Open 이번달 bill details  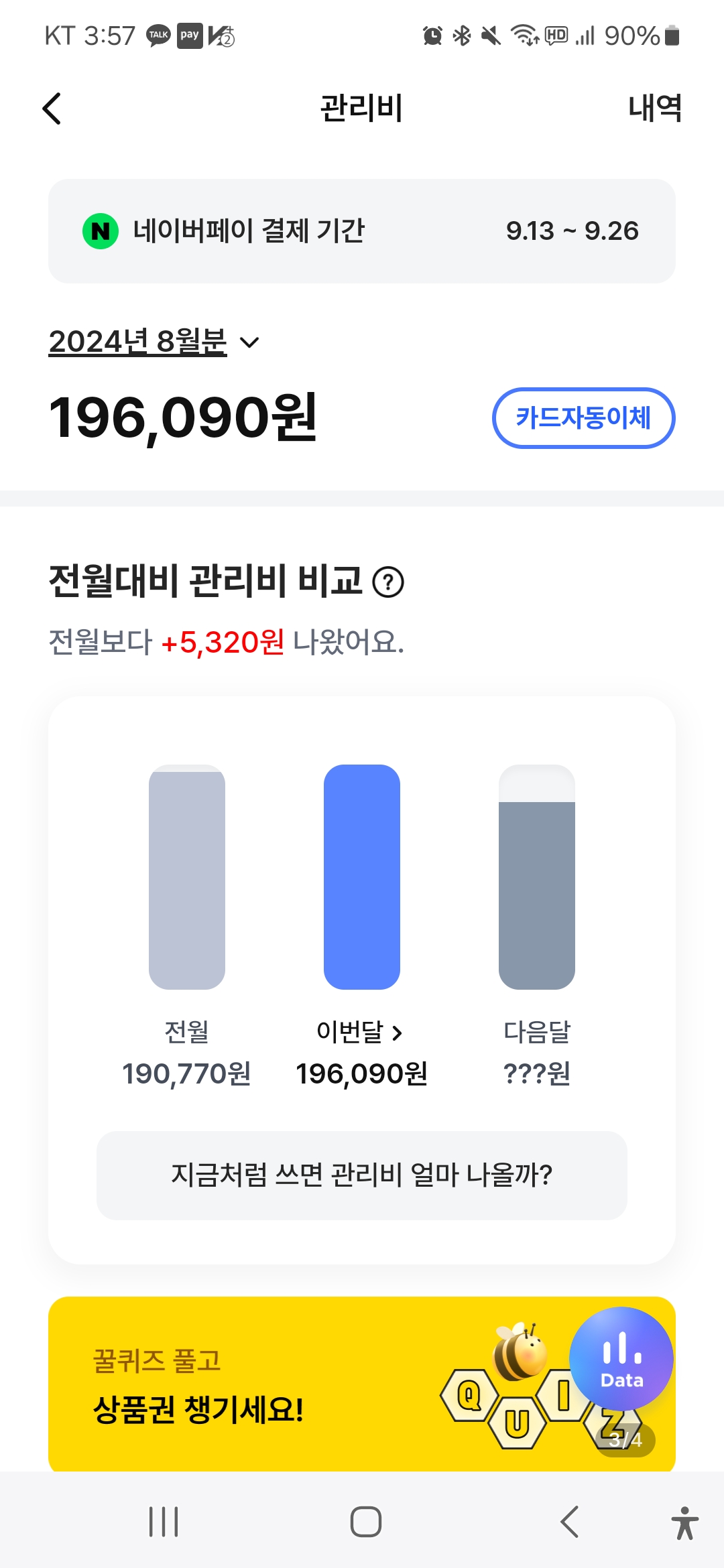[x=361, y=1032]
